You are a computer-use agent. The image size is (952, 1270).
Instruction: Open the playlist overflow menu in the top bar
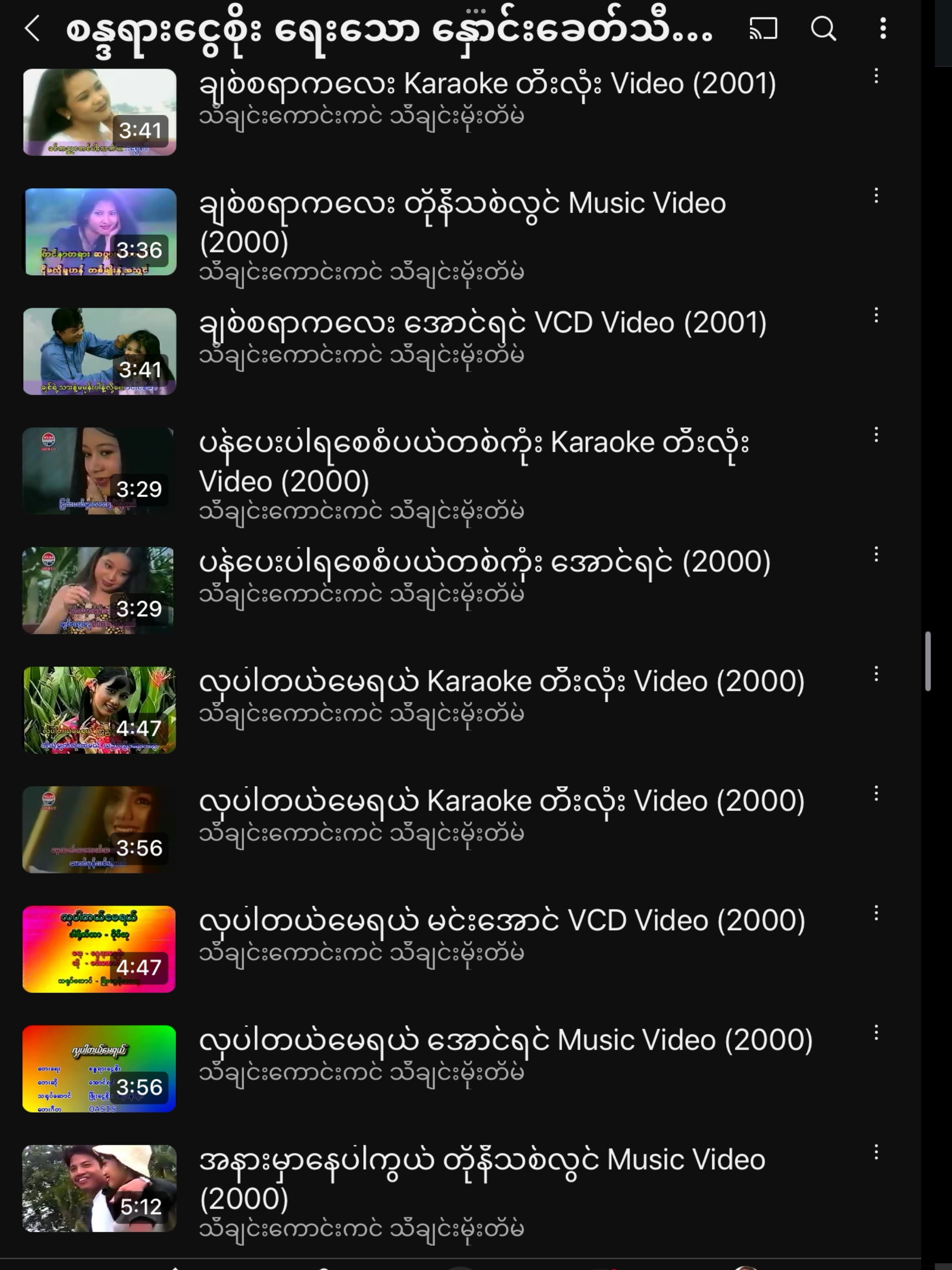[x=883, y=28]
